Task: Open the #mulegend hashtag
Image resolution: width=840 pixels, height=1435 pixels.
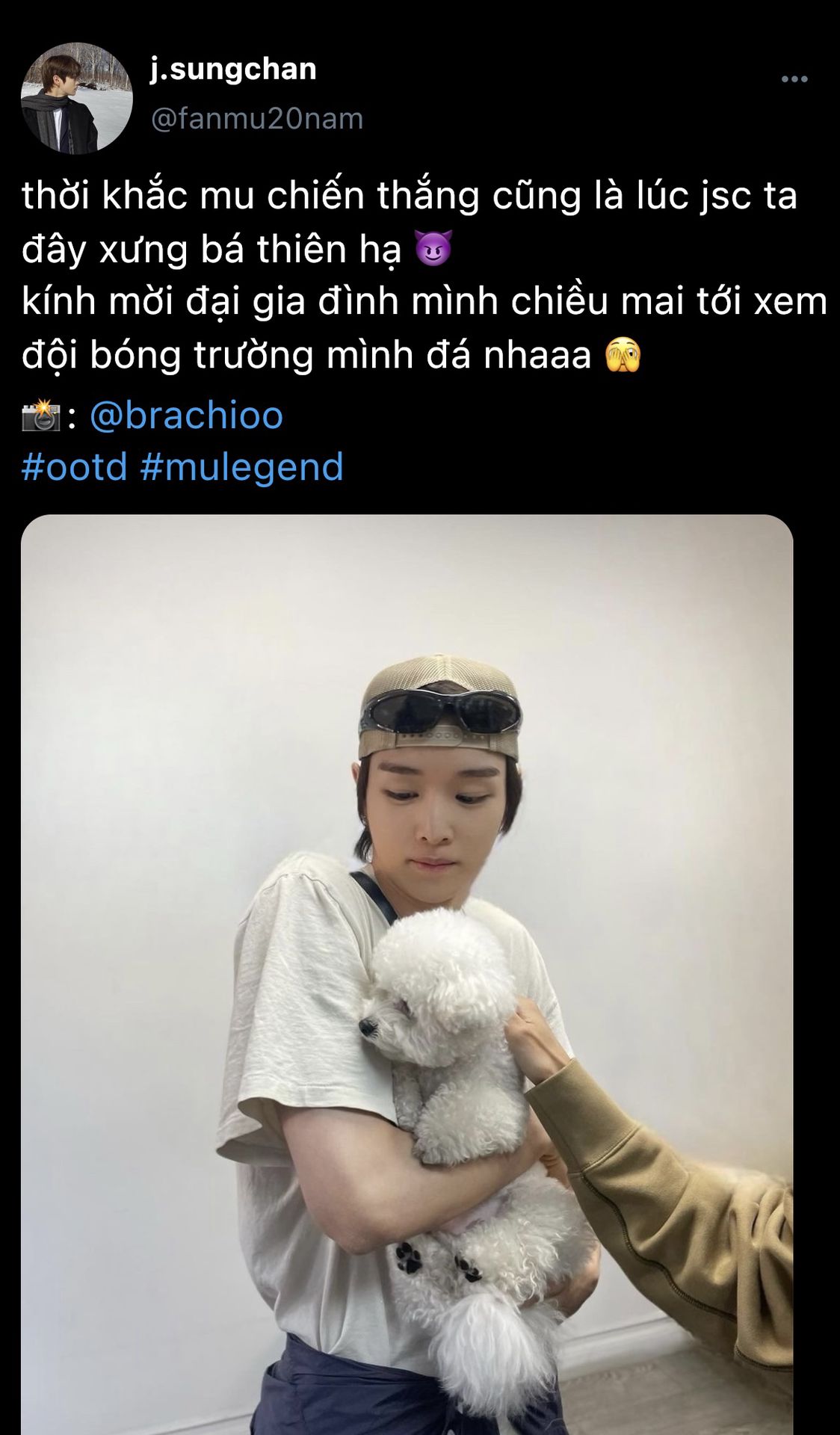Action: [241, 466]
